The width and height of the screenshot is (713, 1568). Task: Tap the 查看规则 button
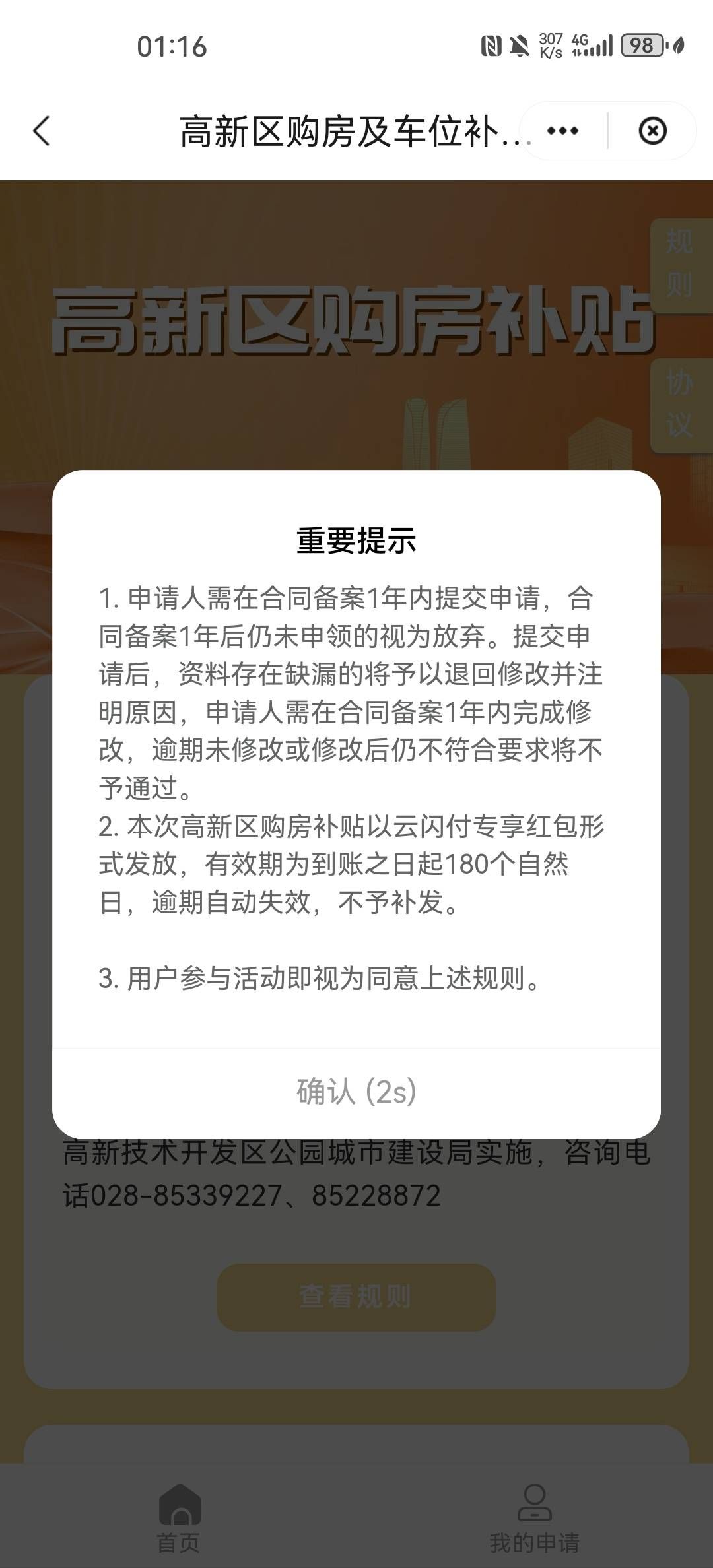point(356,1297)
